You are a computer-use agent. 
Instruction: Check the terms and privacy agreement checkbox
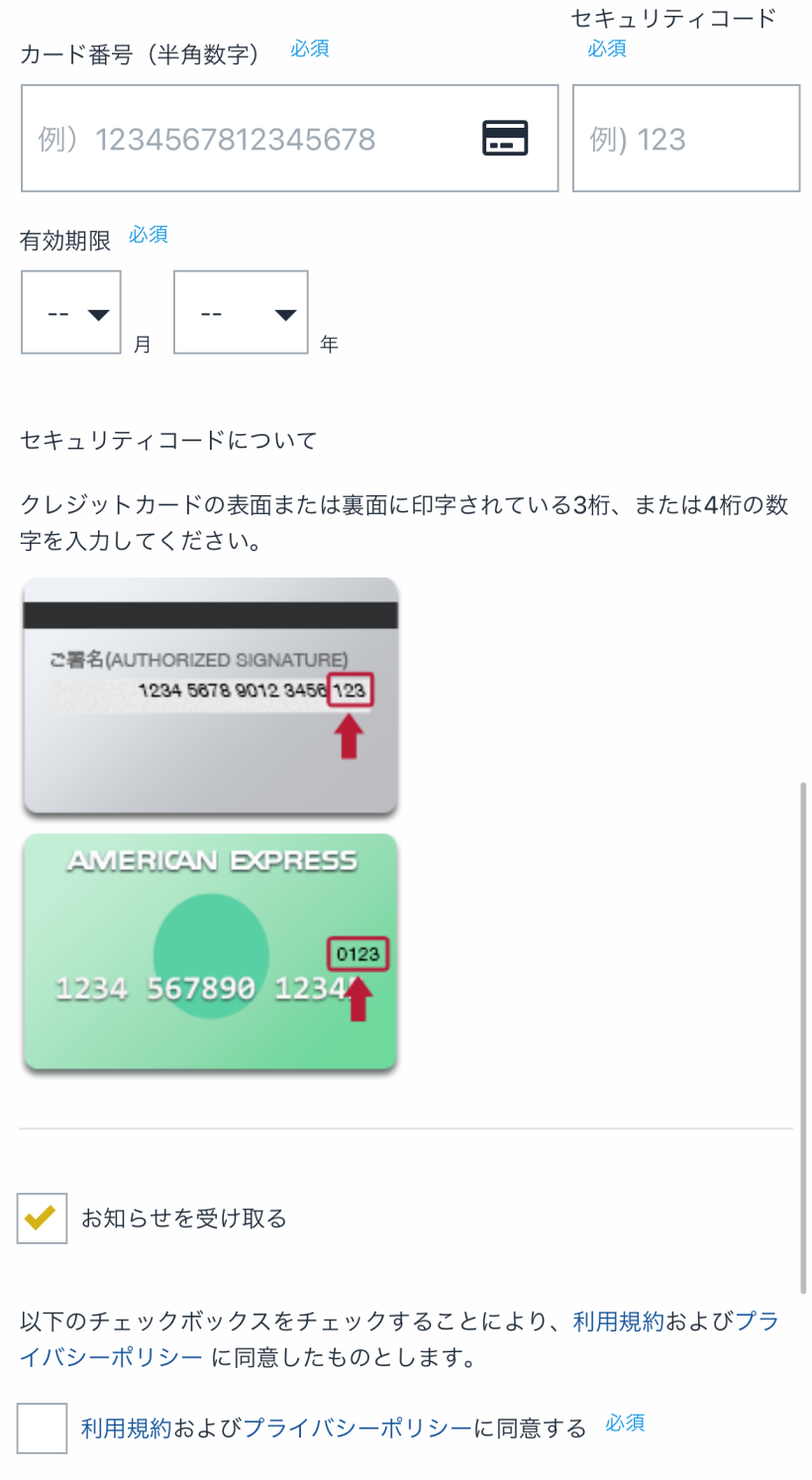coord(42,1427)
